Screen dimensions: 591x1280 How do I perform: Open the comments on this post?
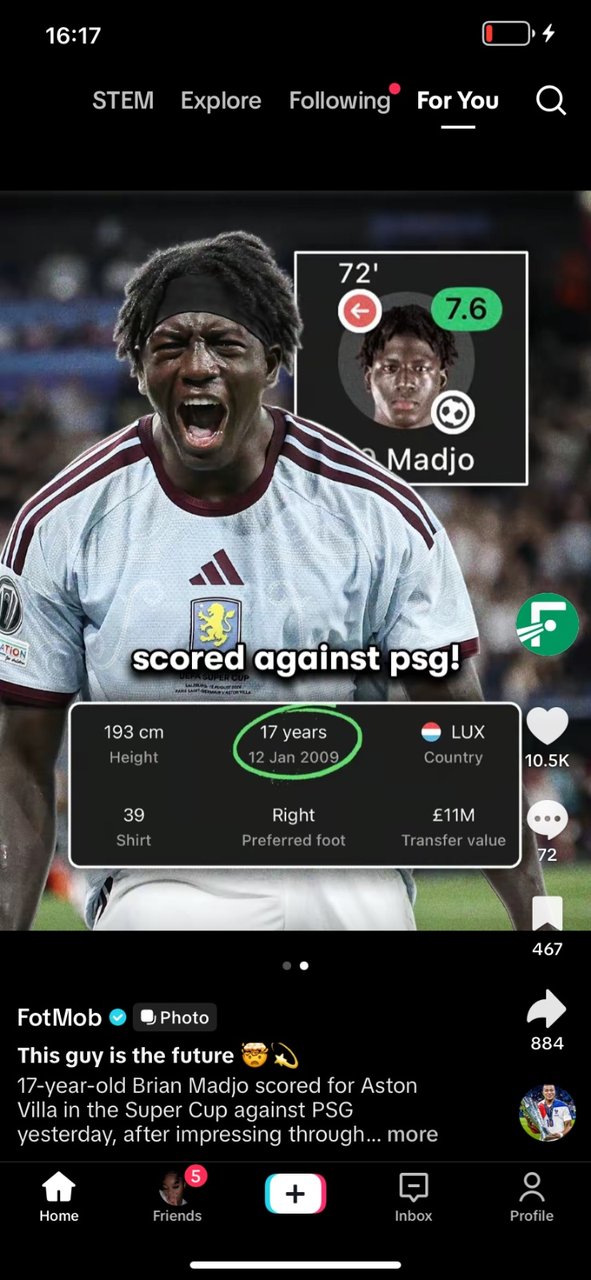(547, 821)
